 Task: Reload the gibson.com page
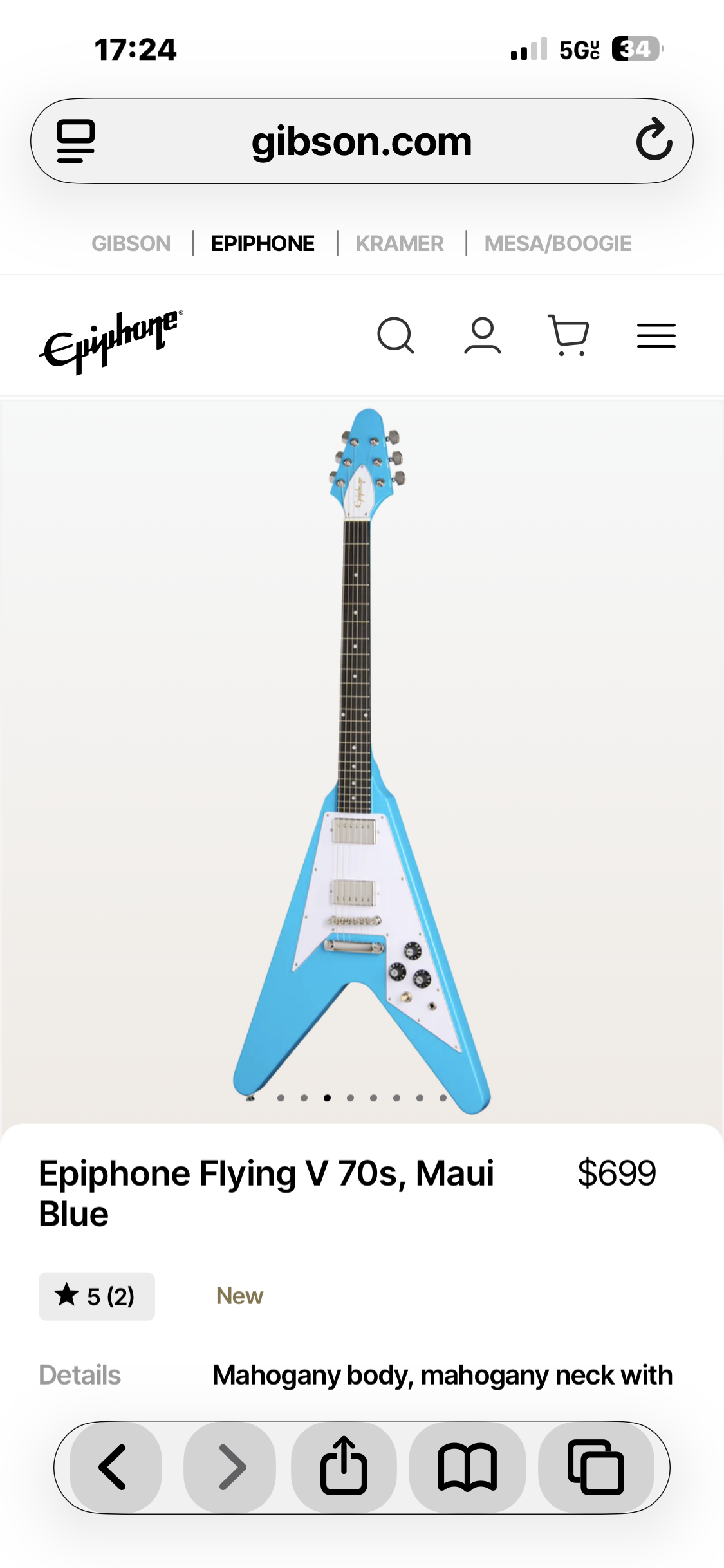tap(654, 141)
